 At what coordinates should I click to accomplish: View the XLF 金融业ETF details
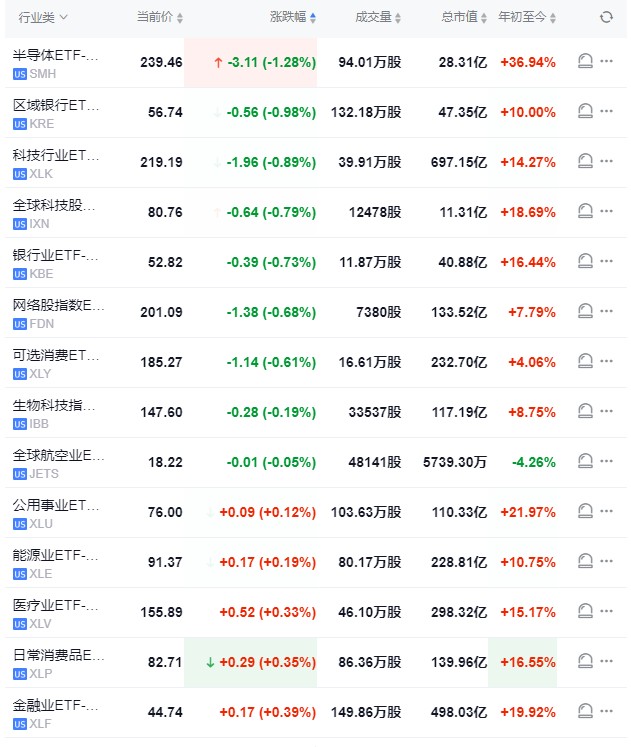(57, 712)
